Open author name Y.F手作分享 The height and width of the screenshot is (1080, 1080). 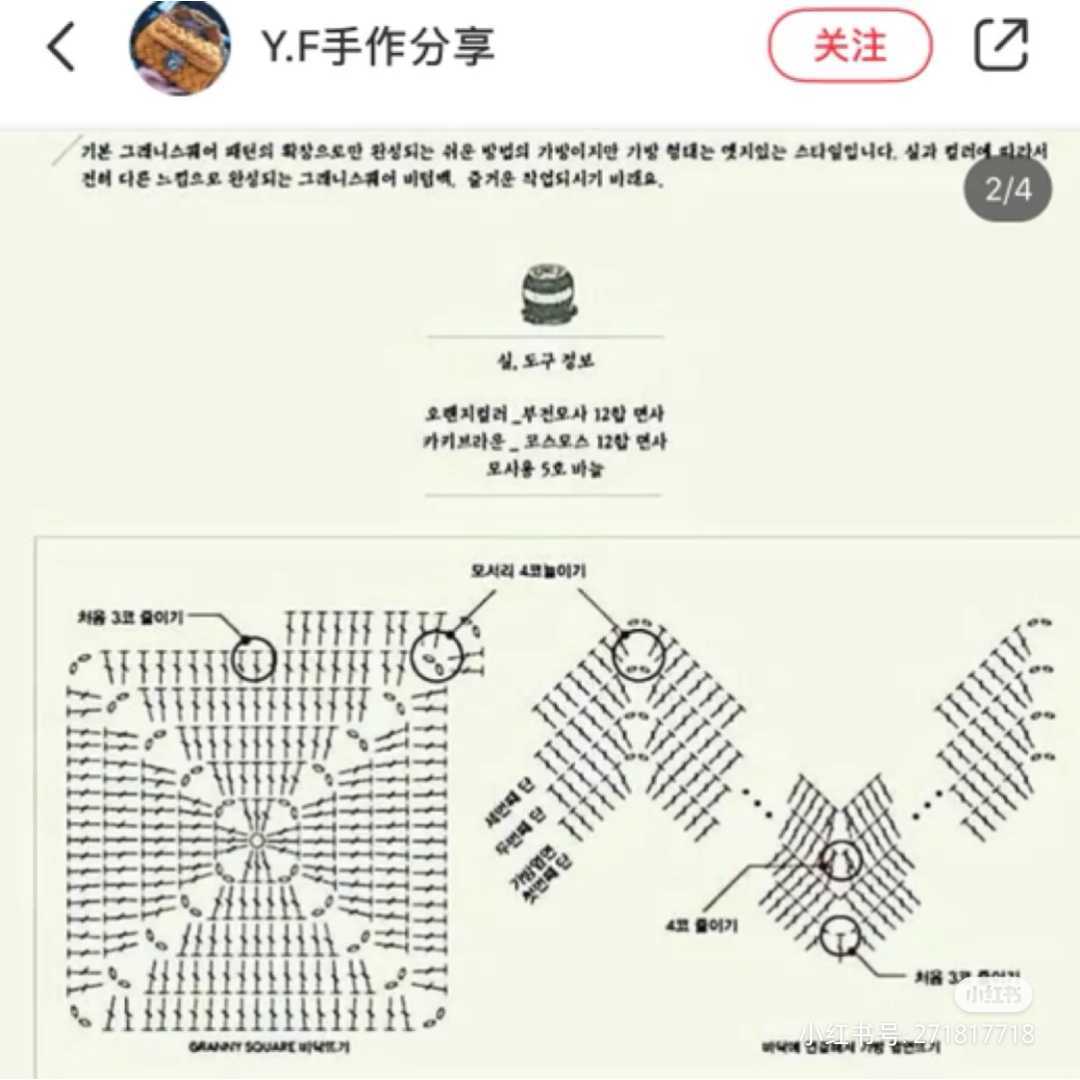378,47
